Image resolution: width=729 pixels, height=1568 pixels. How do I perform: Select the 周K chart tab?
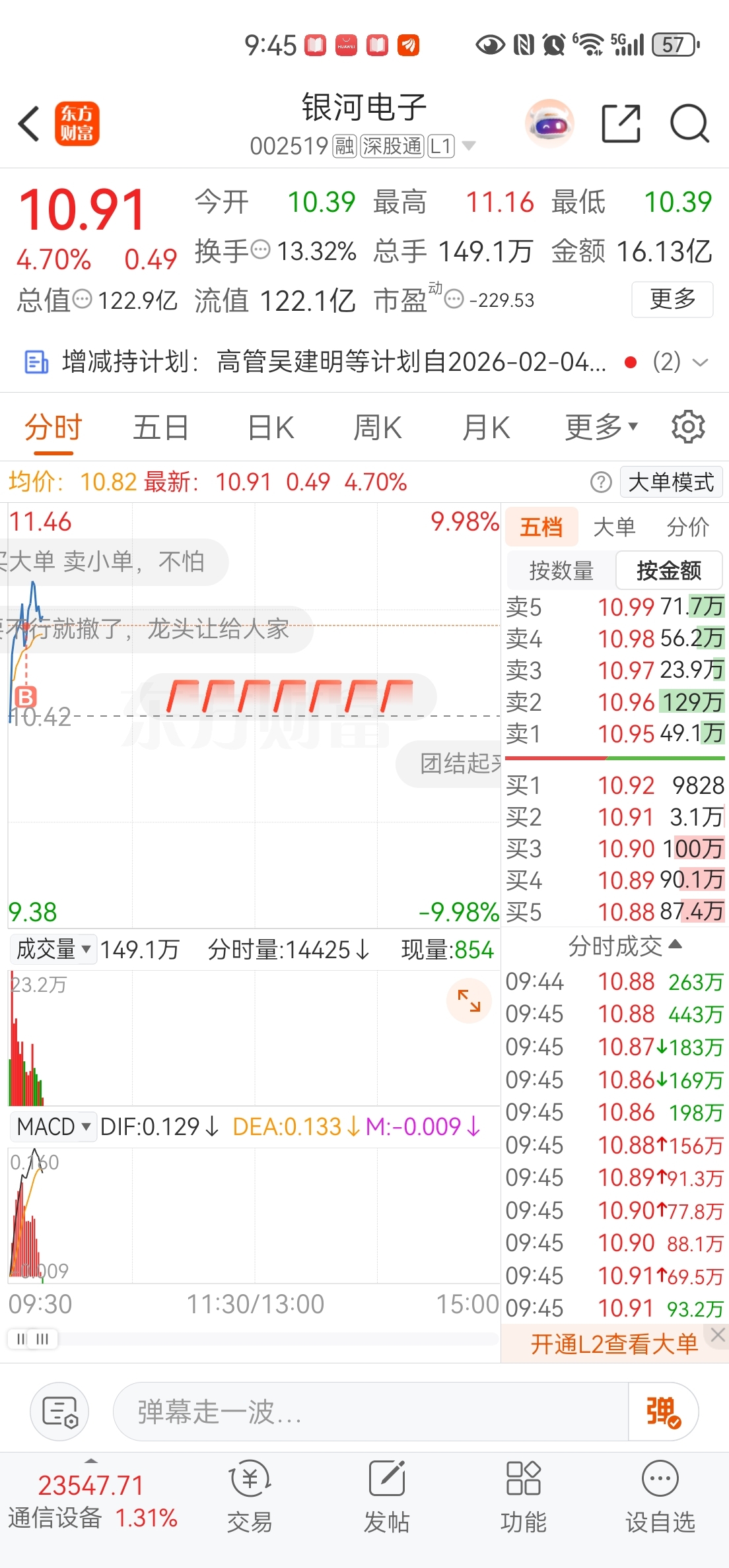378,428
